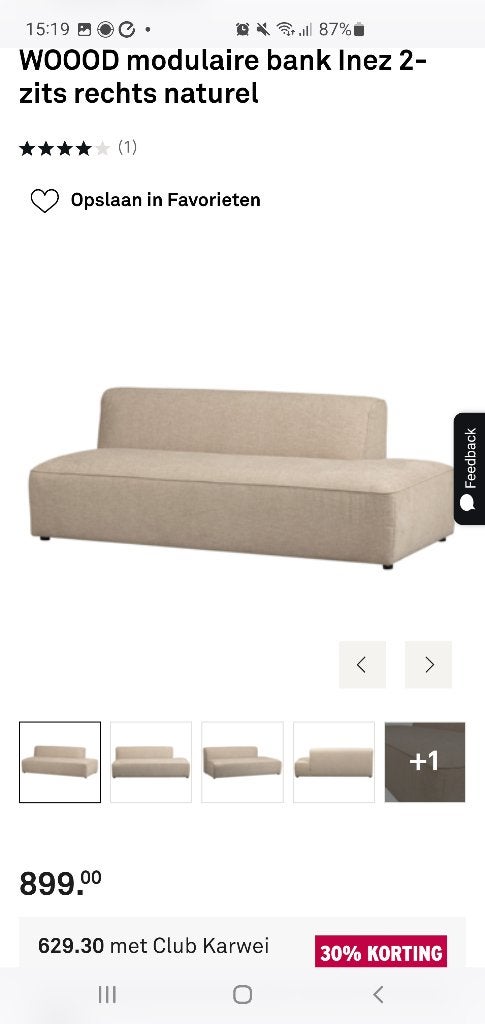Open the main sofa product image
485x1024 pixels.
tap(242, 477)
